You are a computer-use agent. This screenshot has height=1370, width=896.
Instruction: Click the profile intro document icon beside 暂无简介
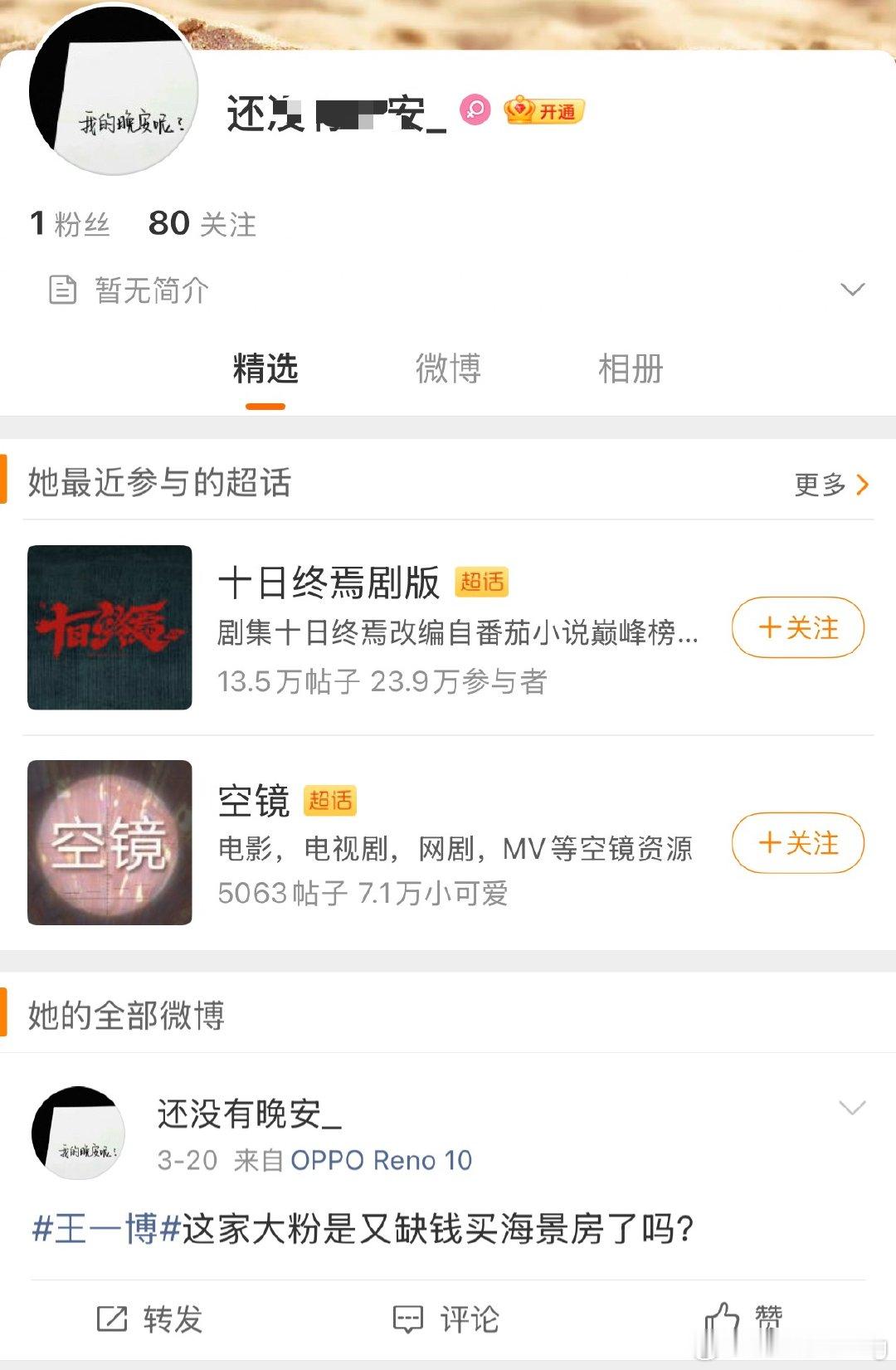click(x=61, y=290)
